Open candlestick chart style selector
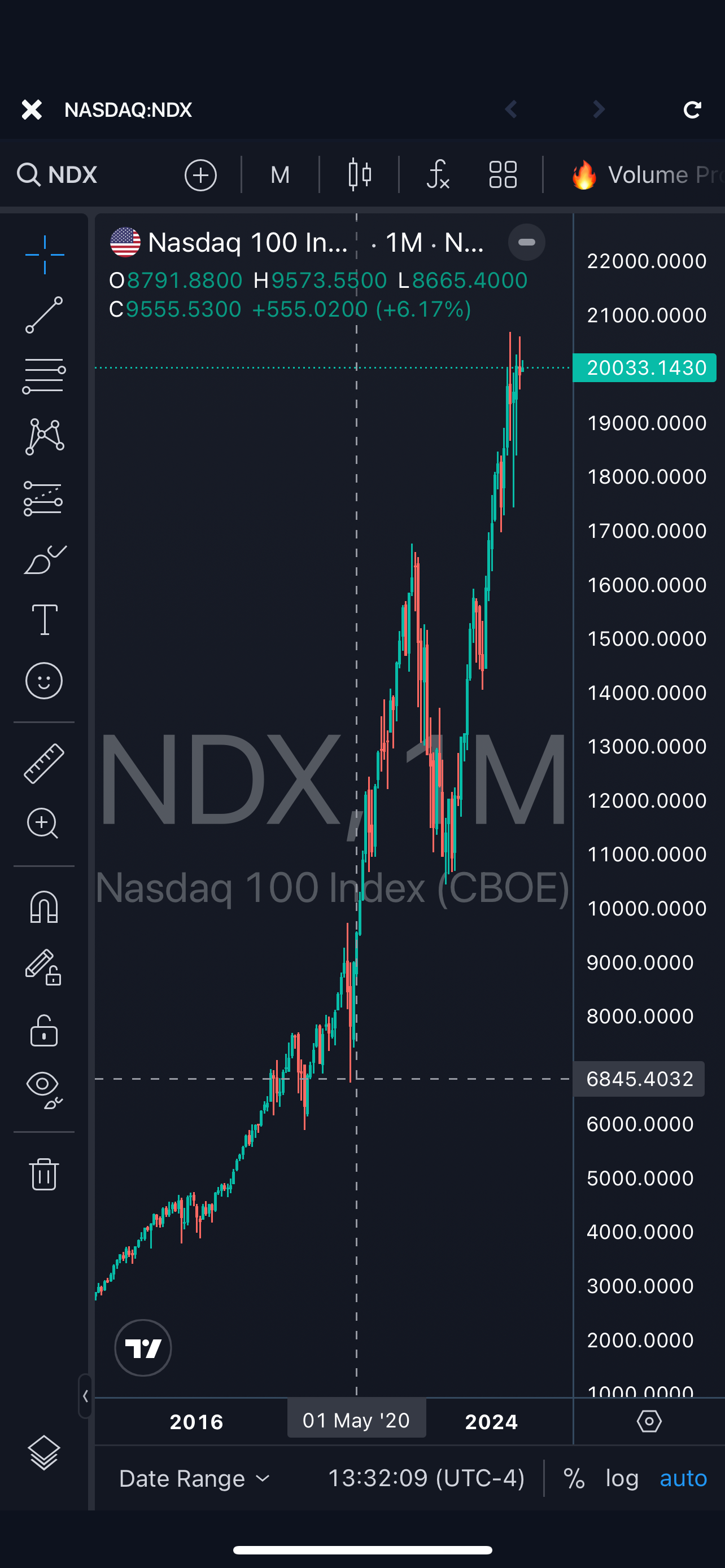This screenshot has width=725, height=1568. click(x=359, y=175)
